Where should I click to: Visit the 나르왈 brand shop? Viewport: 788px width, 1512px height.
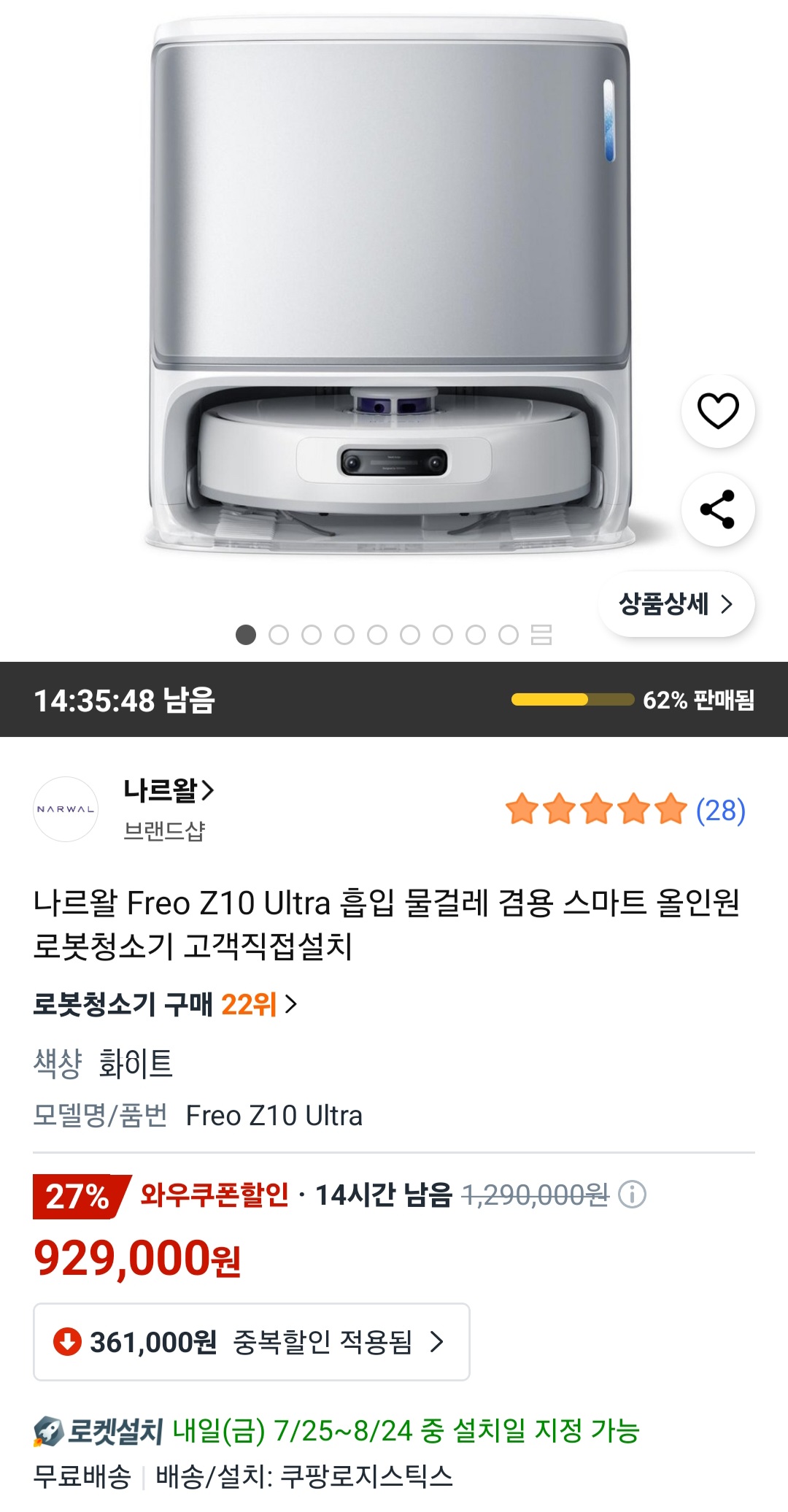coord(168,791)
